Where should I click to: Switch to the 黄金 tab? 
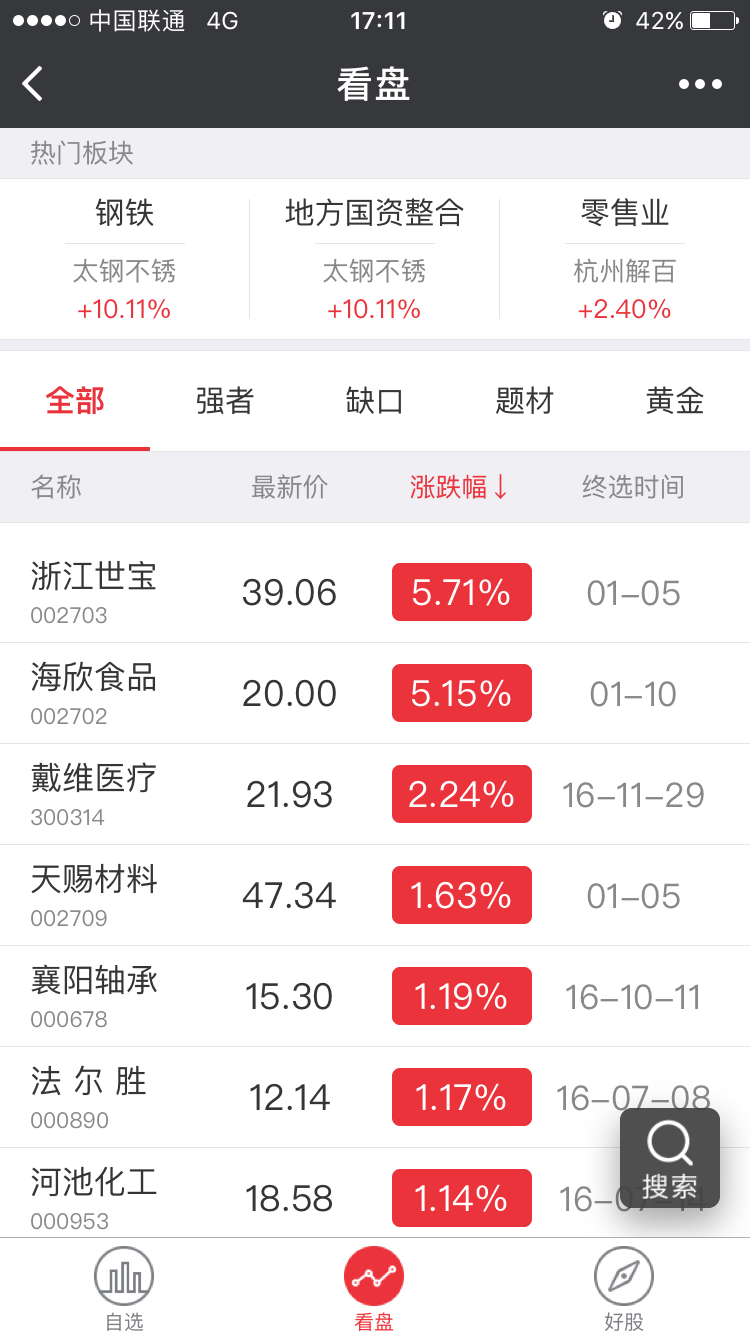pos(675,401)
